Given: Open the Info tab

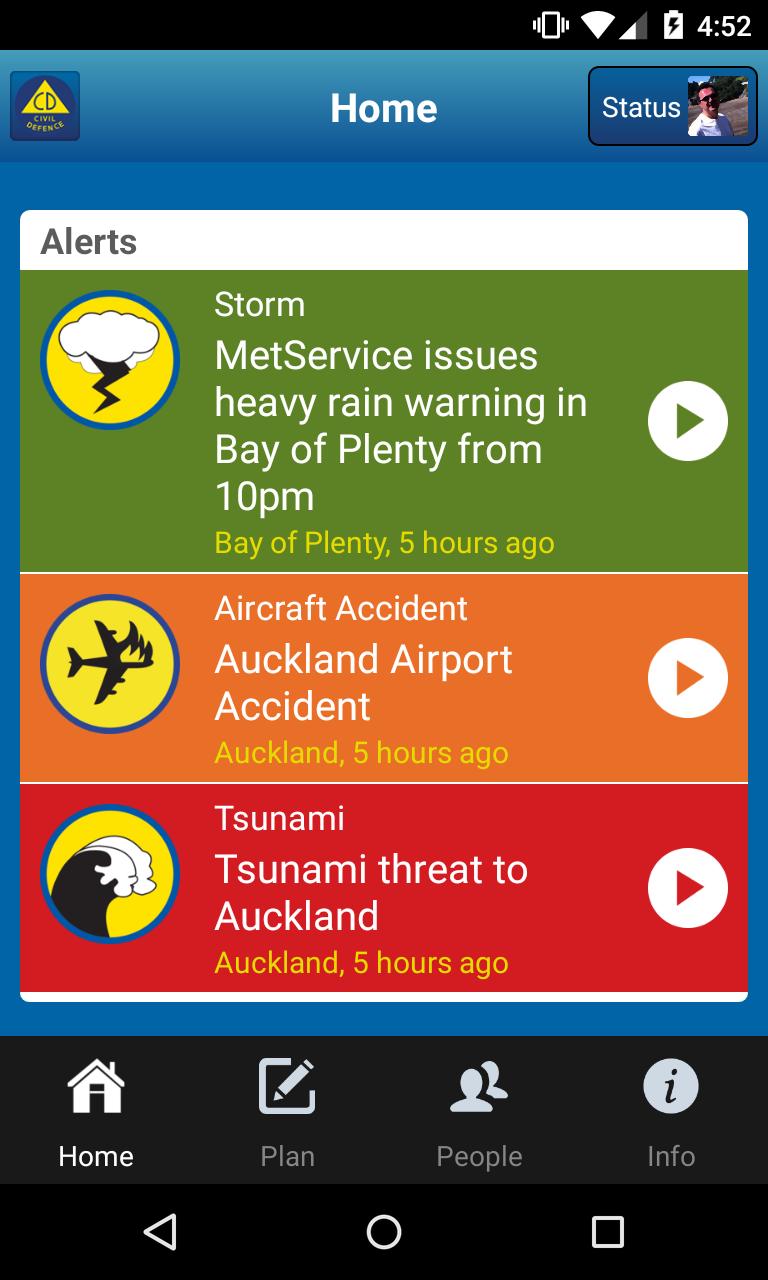Looking at the screenshot, I should coord(670,1112).
